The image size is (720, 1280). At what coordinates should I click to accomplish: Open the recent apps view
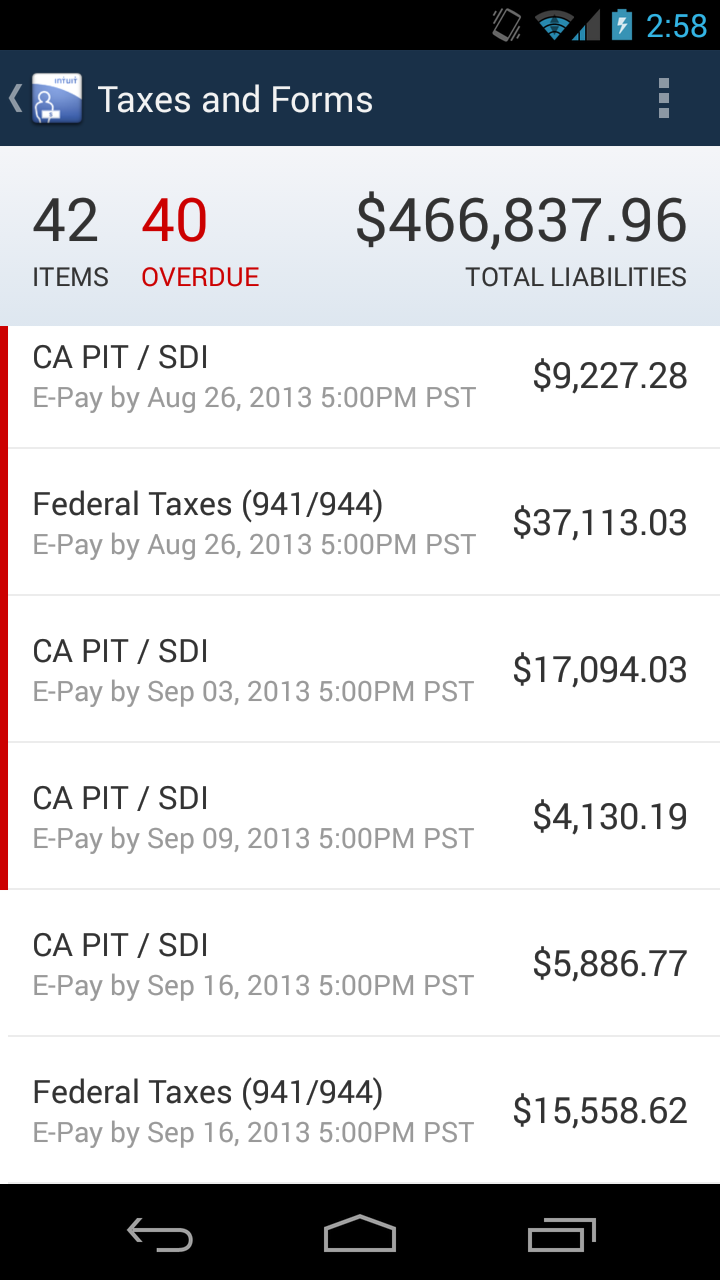tap(562, 1234)
